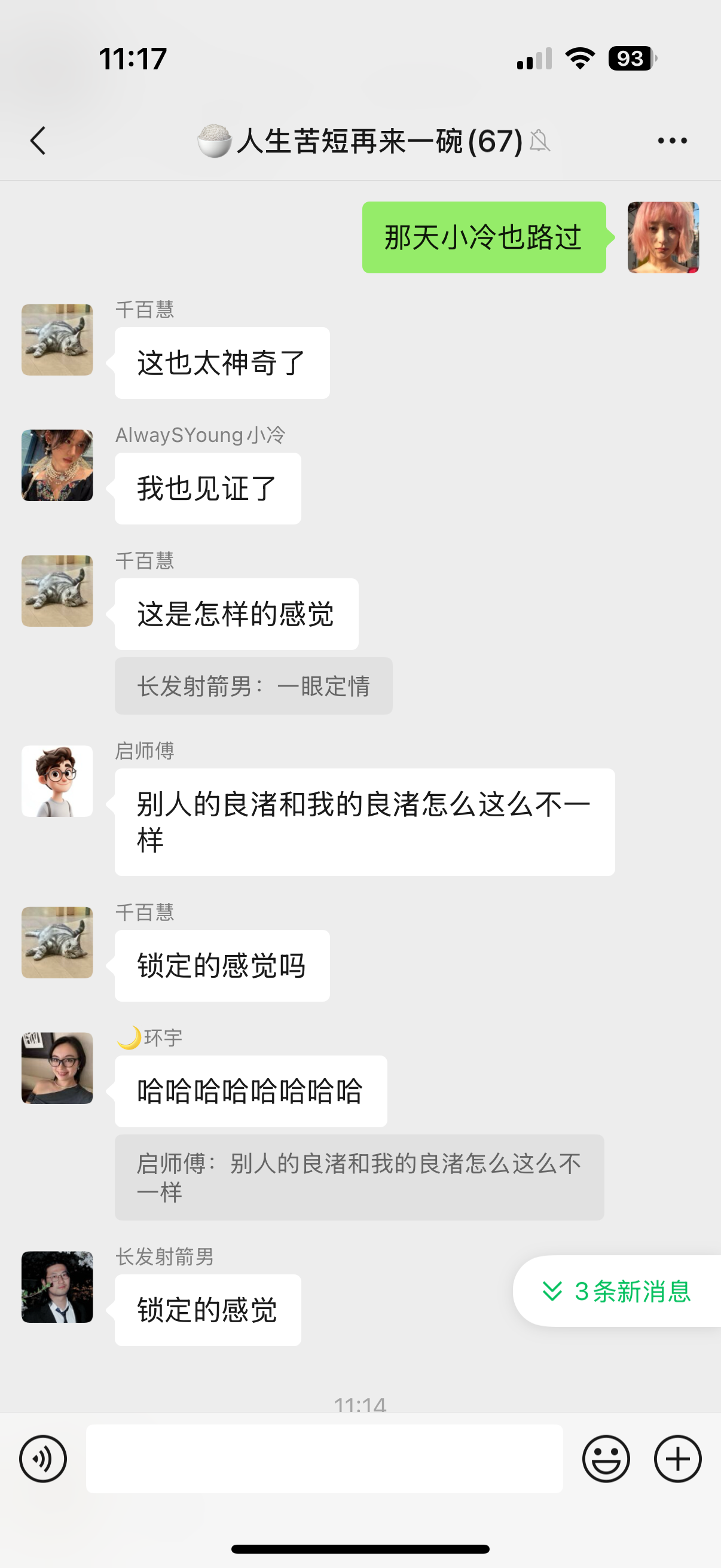Tap the message text field

coord(324,1459)
